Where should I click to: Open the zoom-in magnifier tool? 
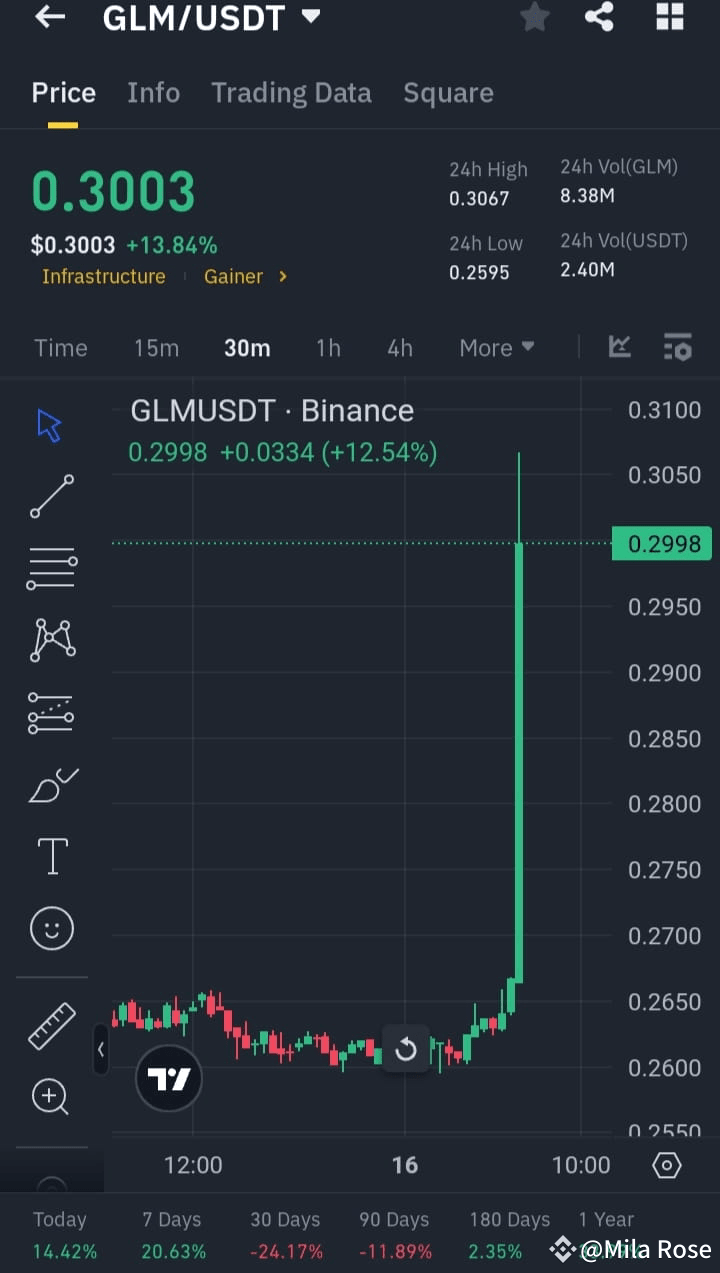(51, 1097)
